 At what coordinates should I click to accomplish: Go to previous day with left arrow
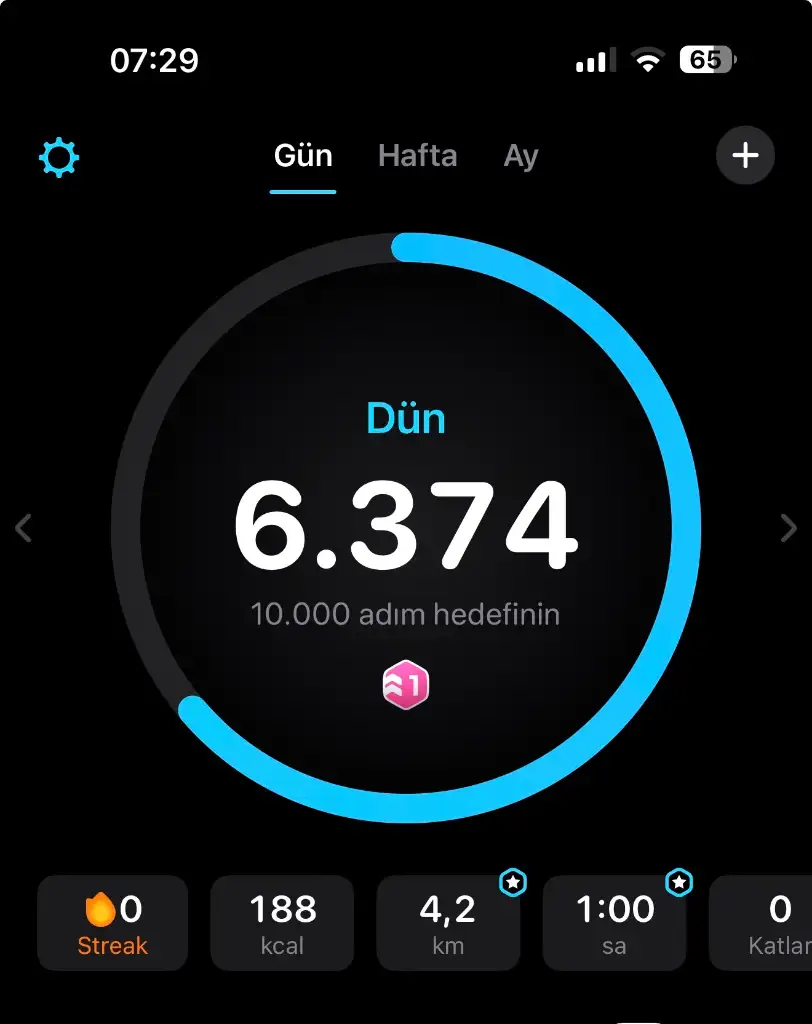24,528
